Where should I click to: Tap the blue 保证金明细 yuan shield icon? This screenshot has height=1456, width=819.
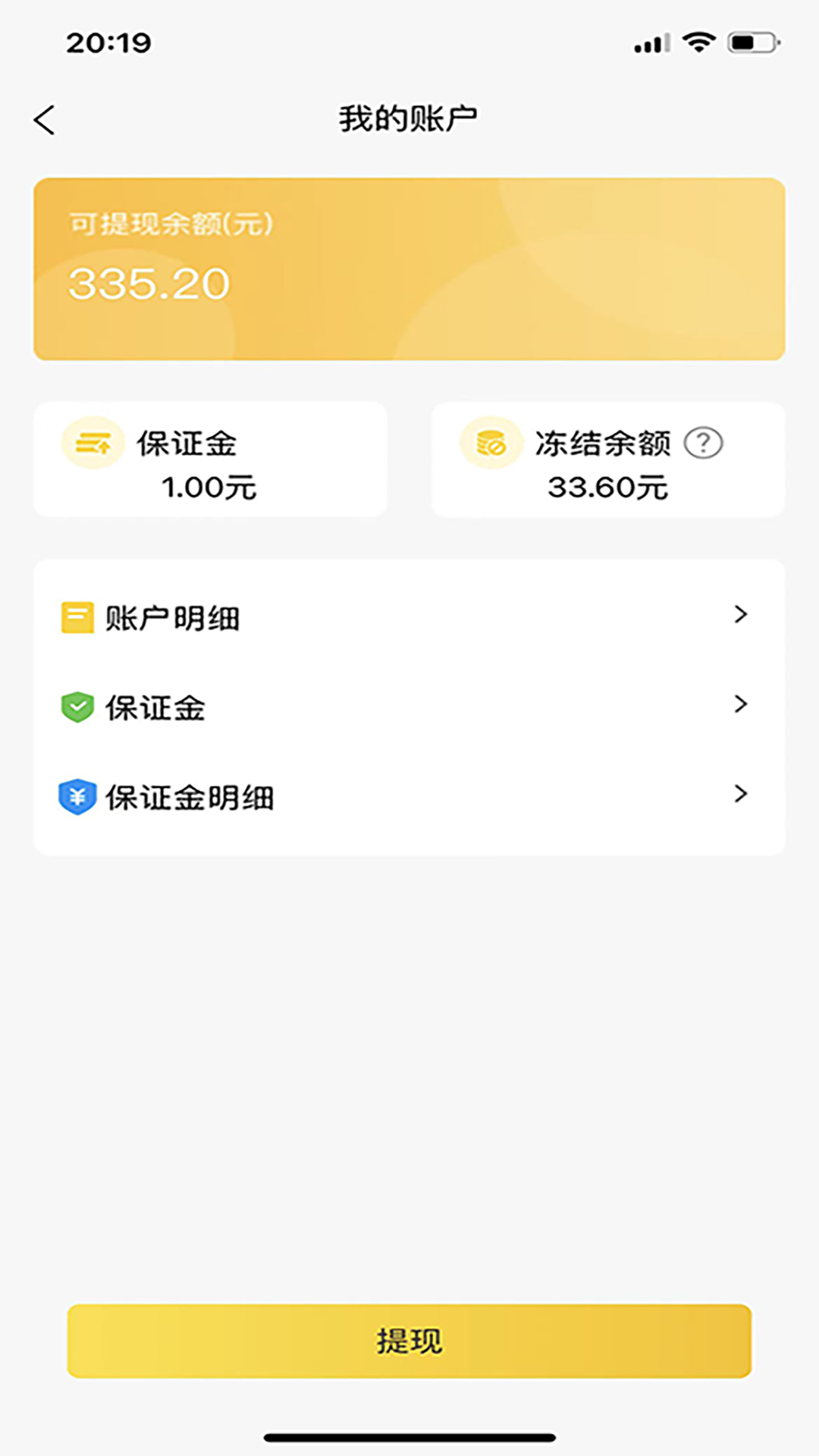[x=76, y=795]
